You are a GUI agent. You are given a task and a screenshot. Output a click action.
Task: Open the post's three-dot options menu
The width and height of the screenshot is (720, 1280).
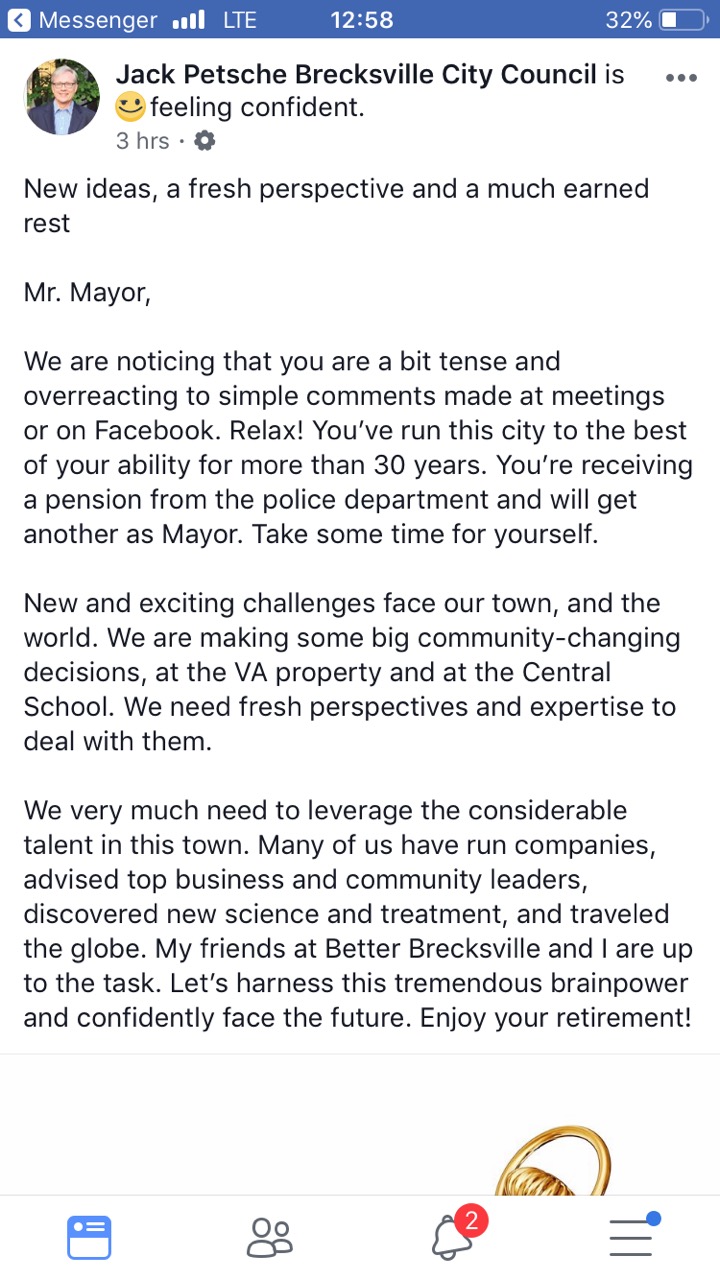click(x=680, y=77)
